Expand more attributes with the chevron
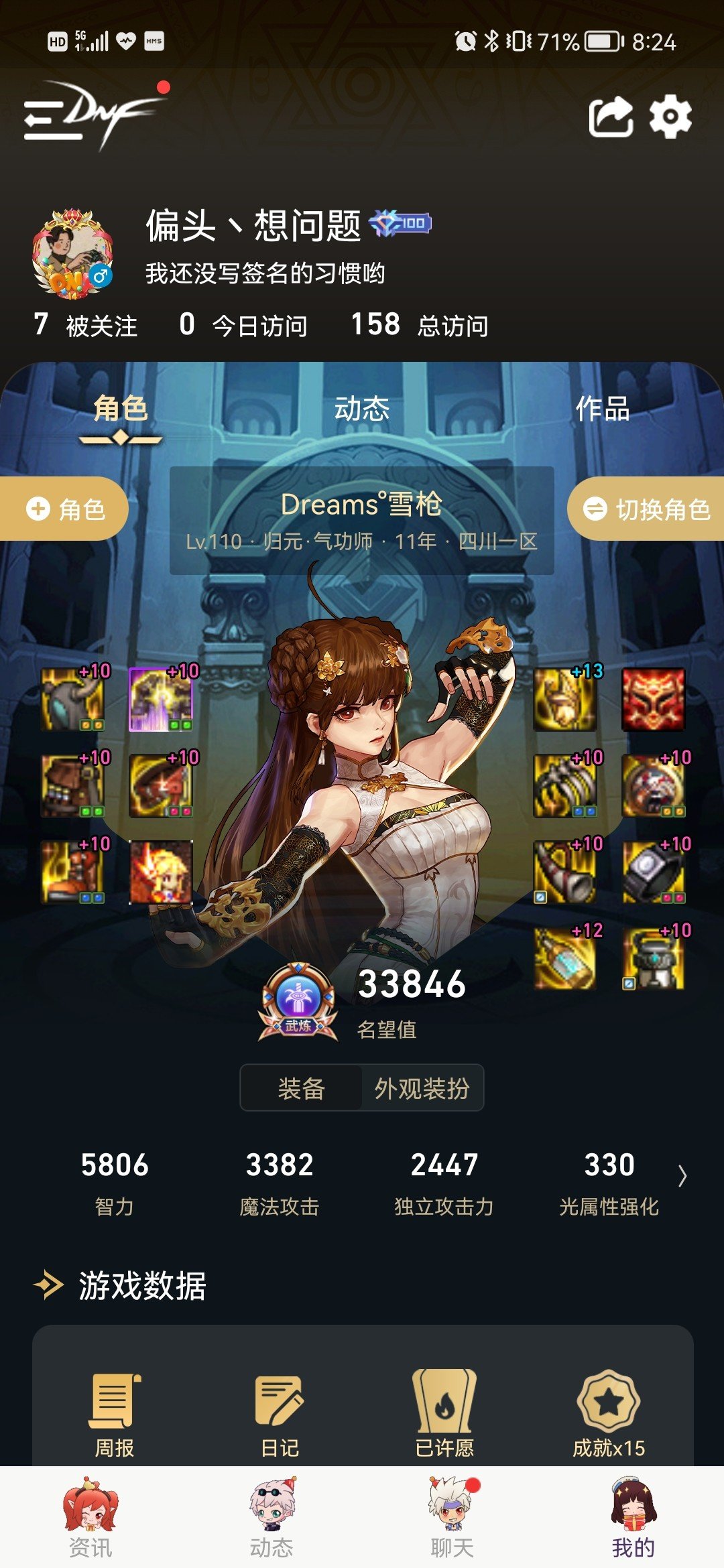Screen dimensions: 724x1568 click(x=682, y=1176)
